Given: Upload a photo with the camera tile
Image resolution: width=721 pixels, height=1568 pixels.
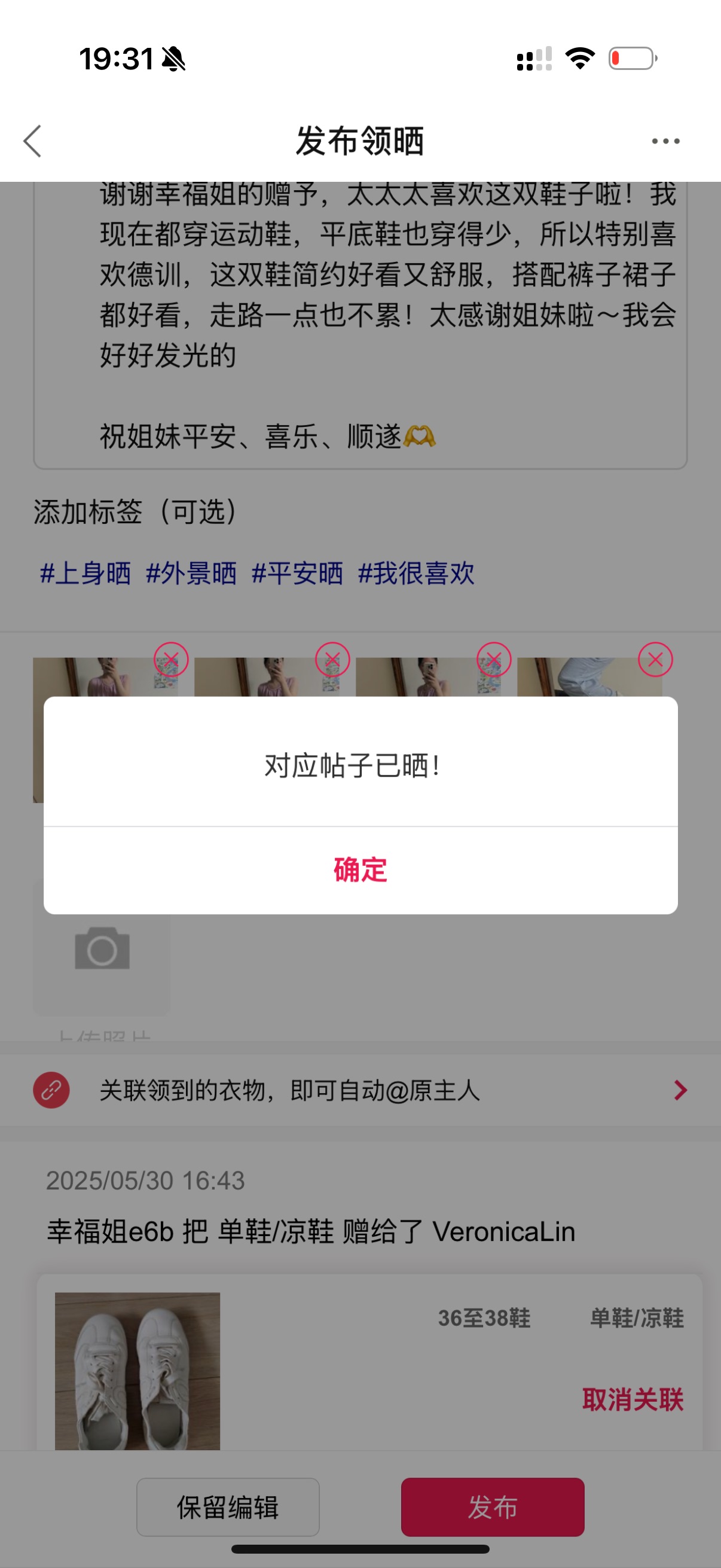Looking at the screenshot, I should click(102, 948).
